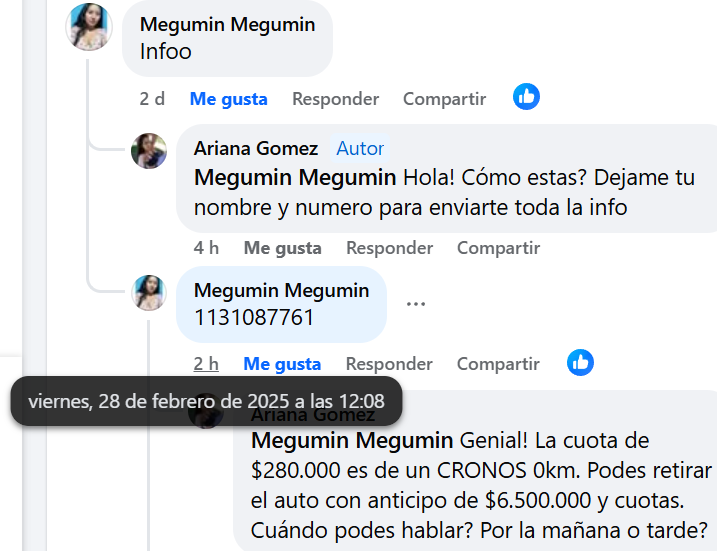The image size is (717, 551).
Task: Reply to Ariana's "Hola! Cómo estas?" comment
Action: [x=389, y=248]
